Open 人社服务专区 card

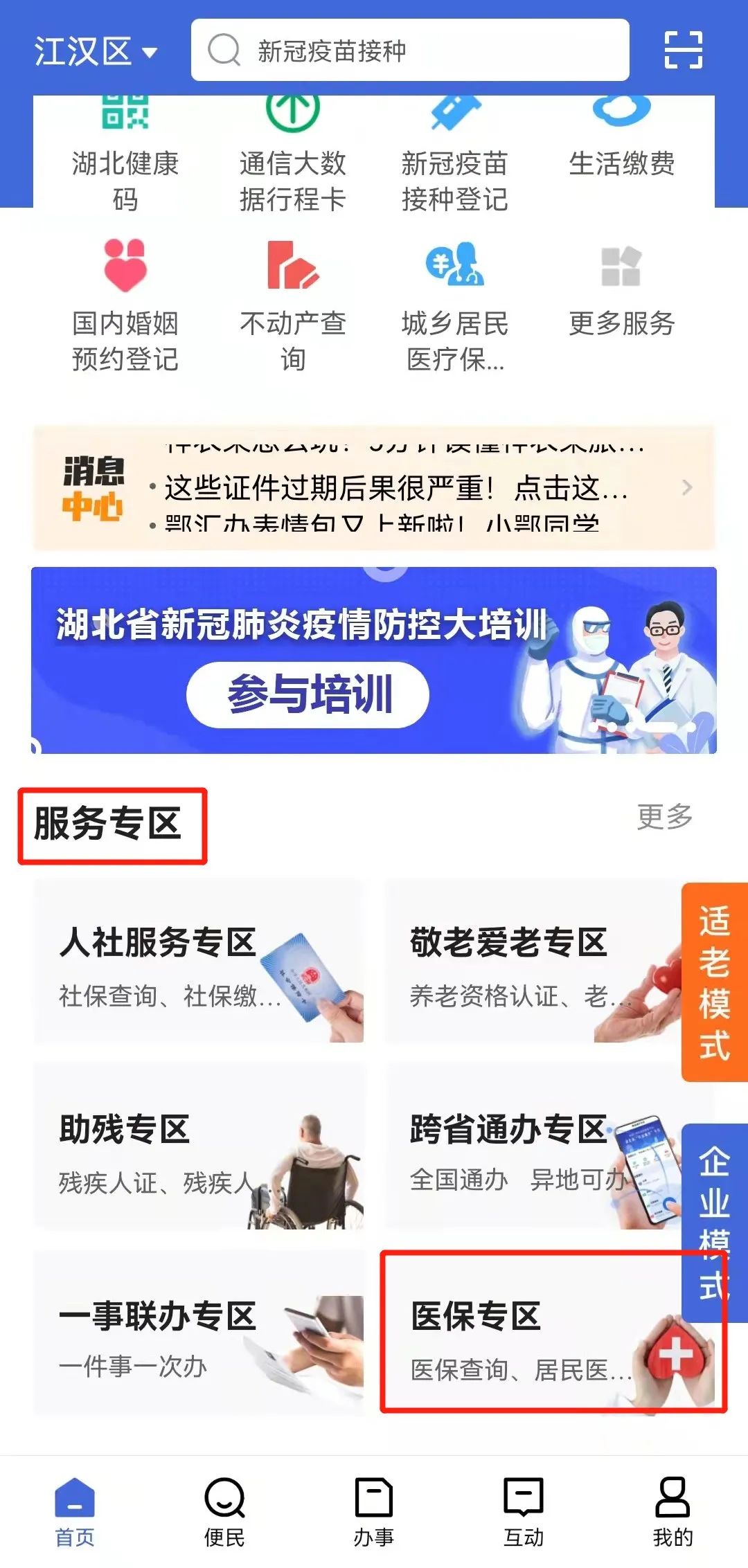pyautogui.click(x=199, y=962)
